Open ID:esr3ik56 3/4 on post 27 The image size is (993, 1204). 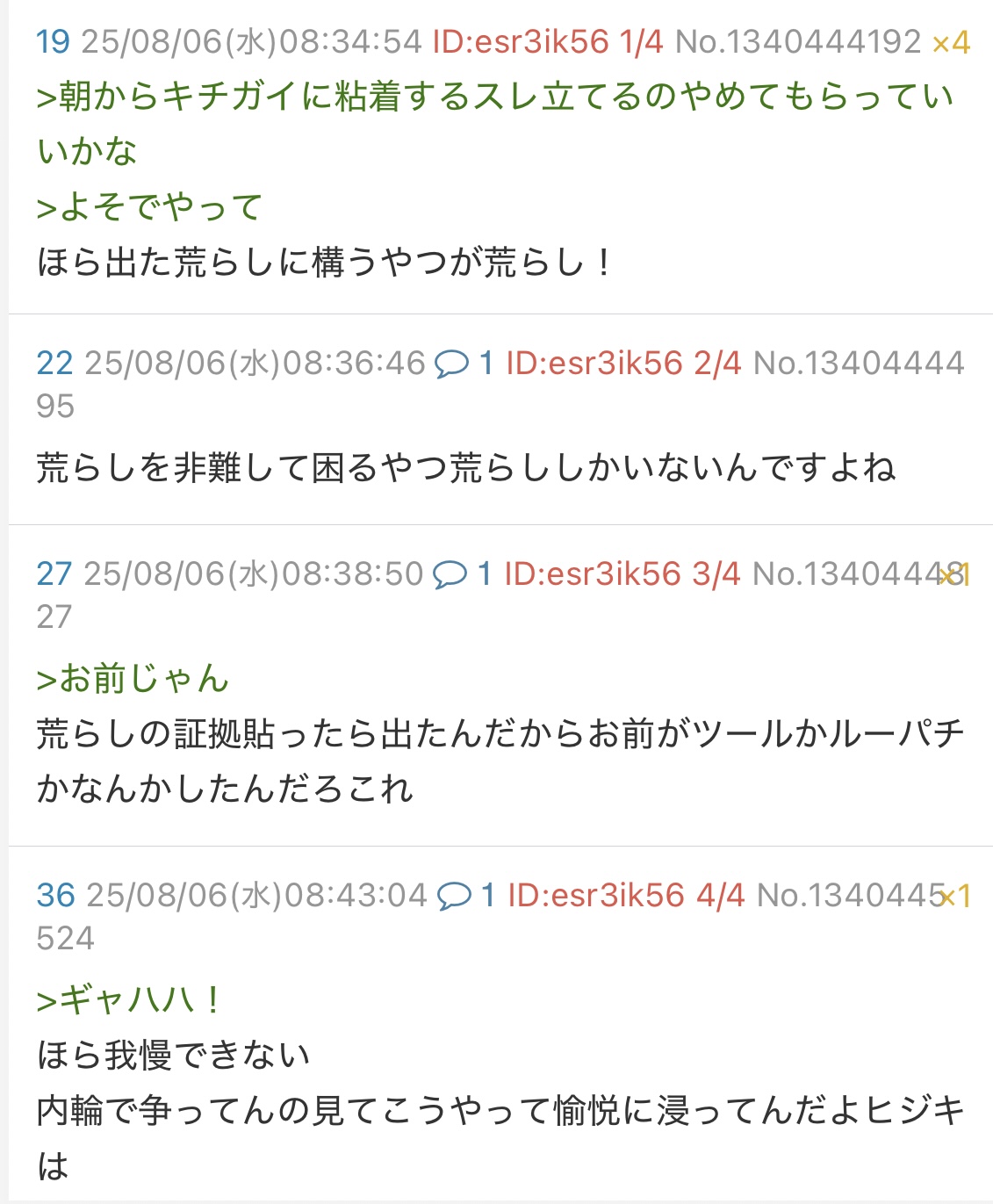pos(622,573)
